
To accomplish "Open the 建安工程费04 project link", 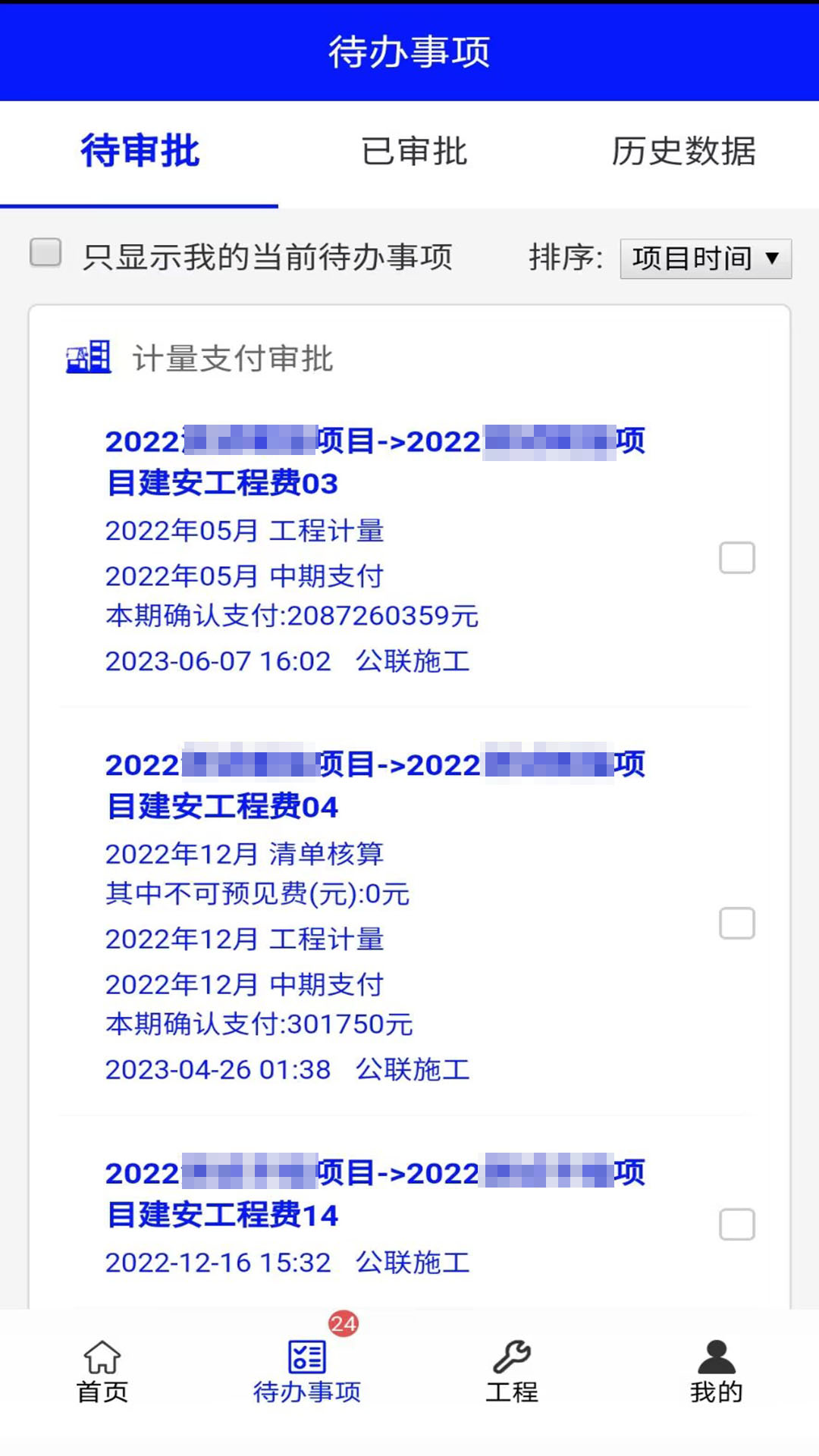I will [375, 786].
